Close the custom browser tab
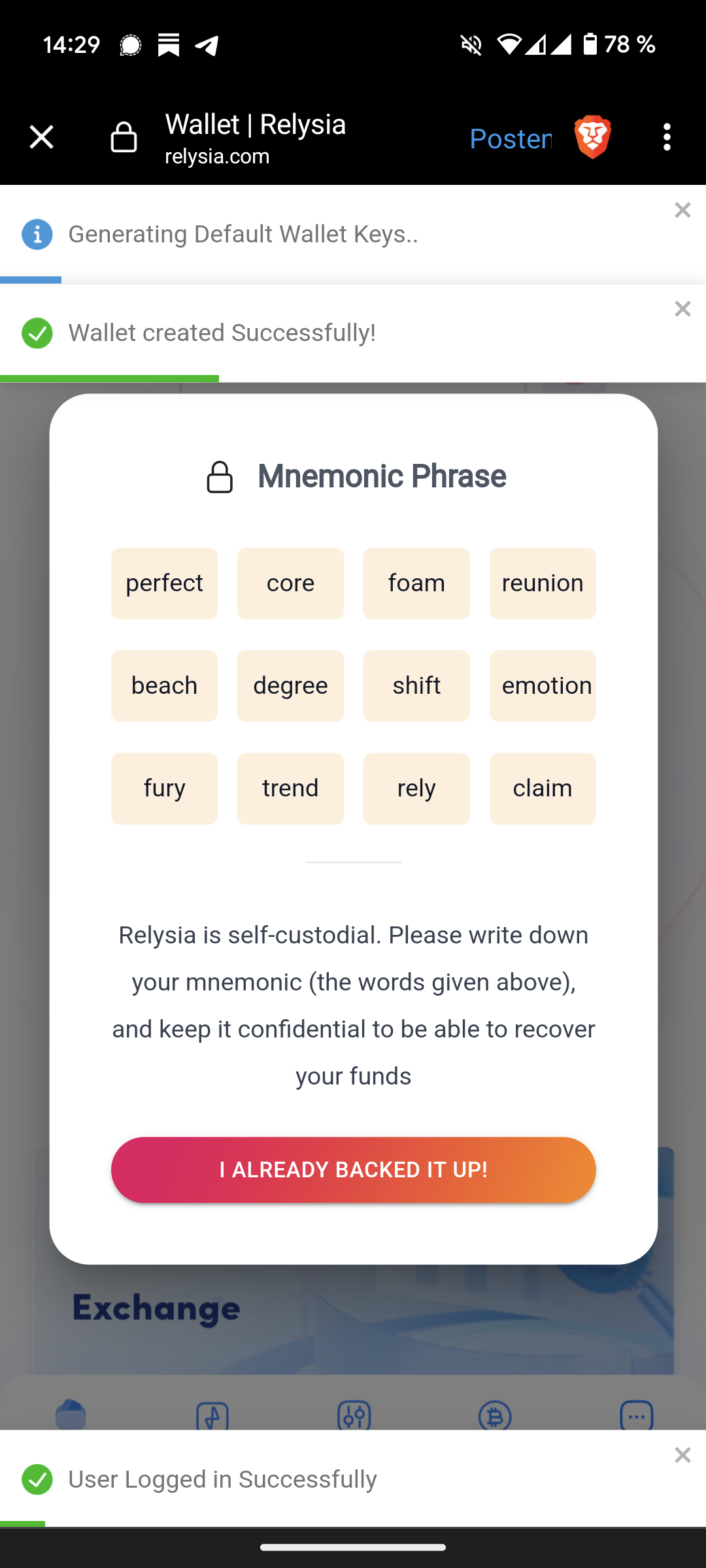This screenshot has height=1568, width=706. 42,137
